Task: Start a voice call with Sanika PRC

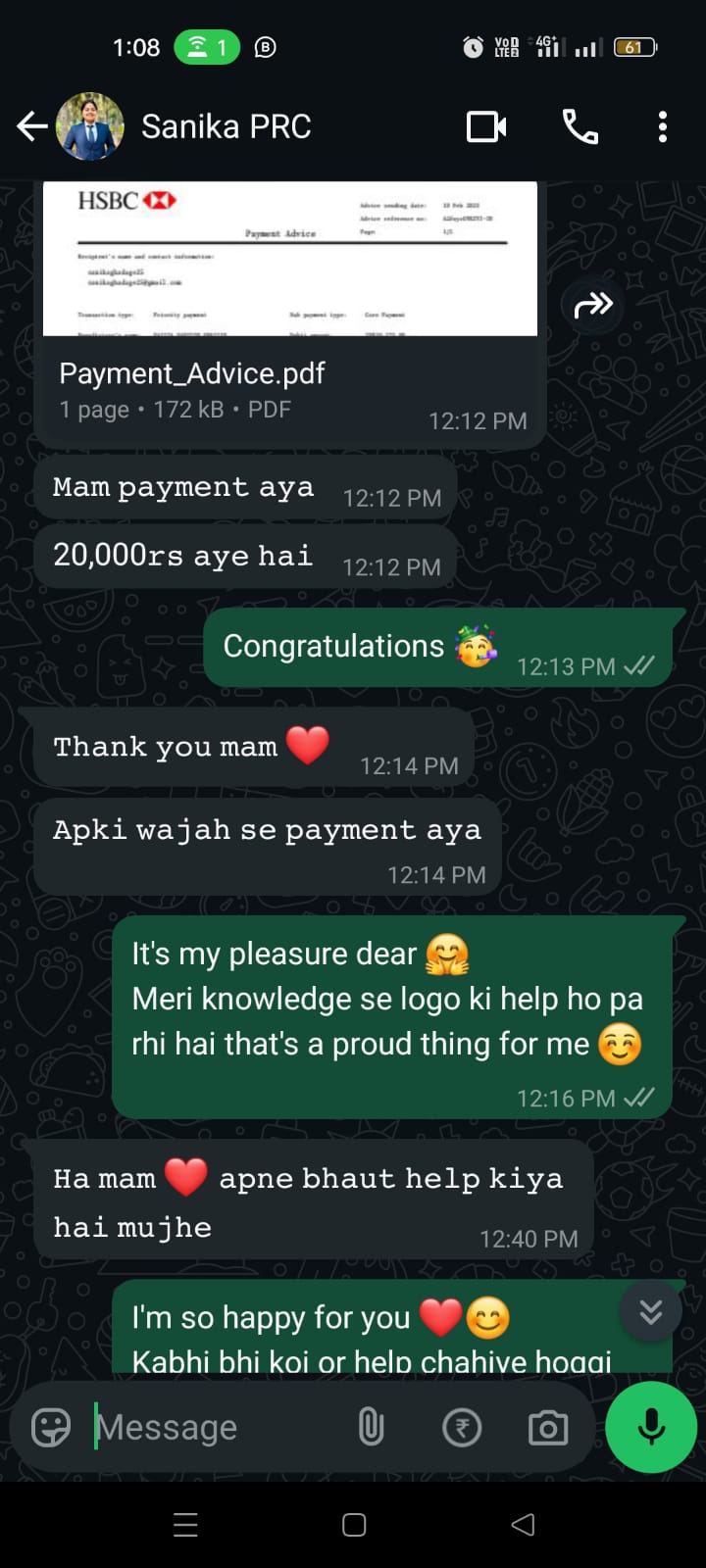Action: click(580, 126)
